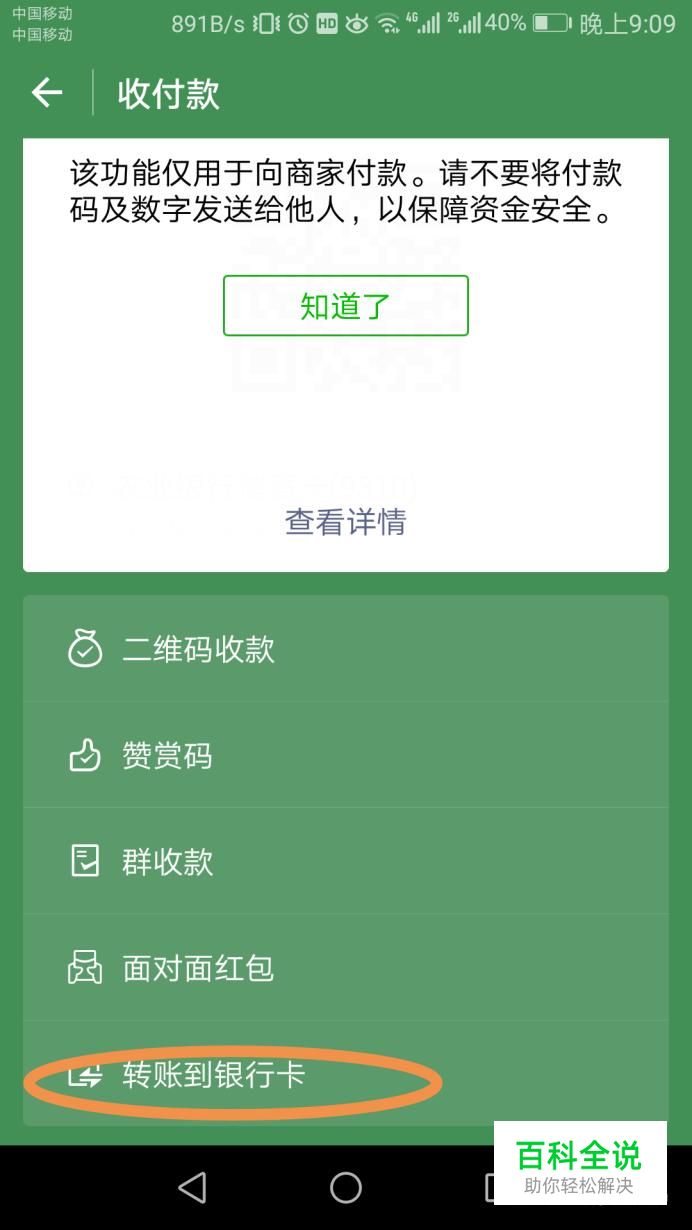
Task: Choose 转账到银行卡
Action: [346, 1074]
